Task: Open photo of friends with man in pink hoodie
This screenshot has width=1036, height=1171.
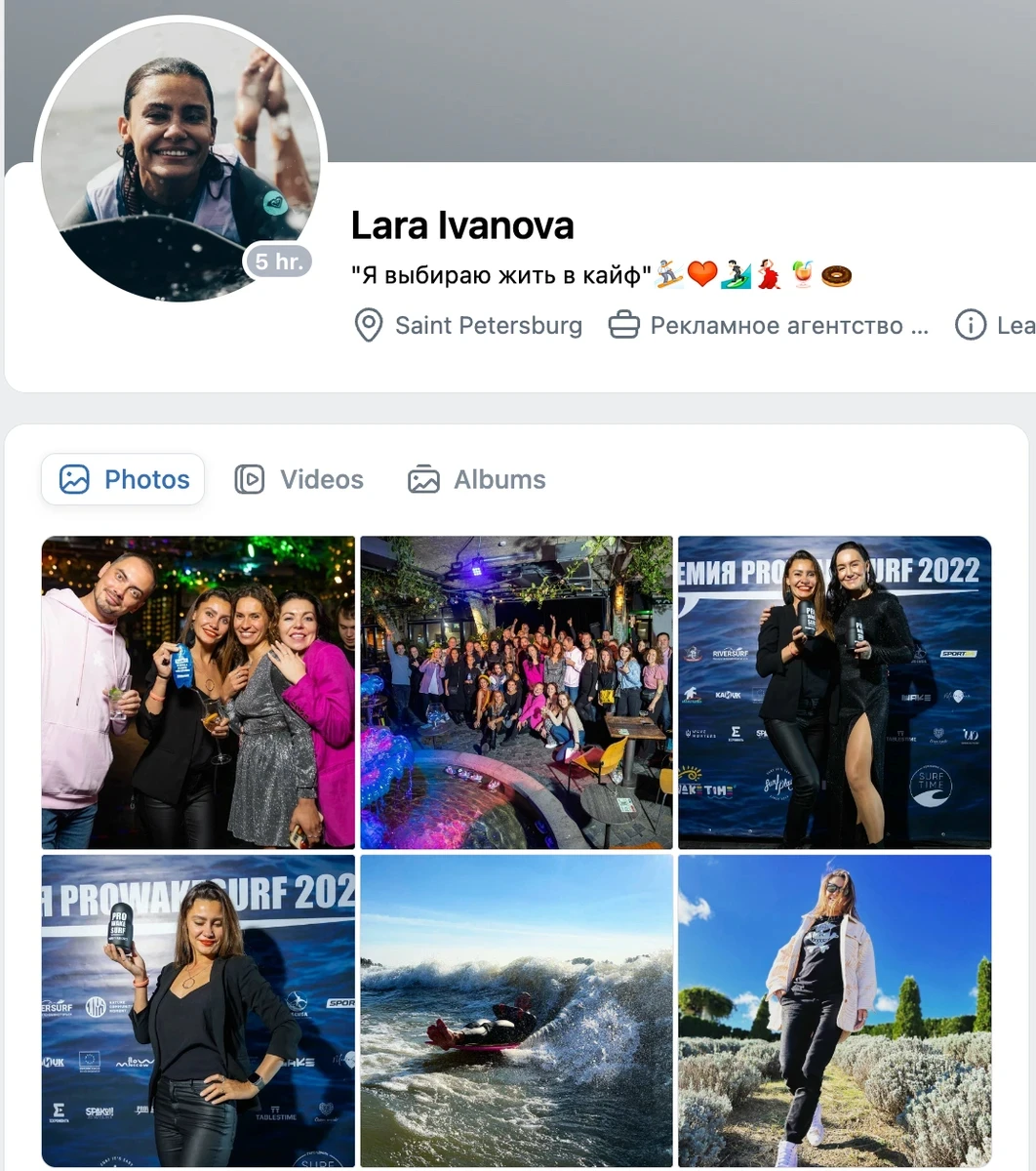Action: 198,692
